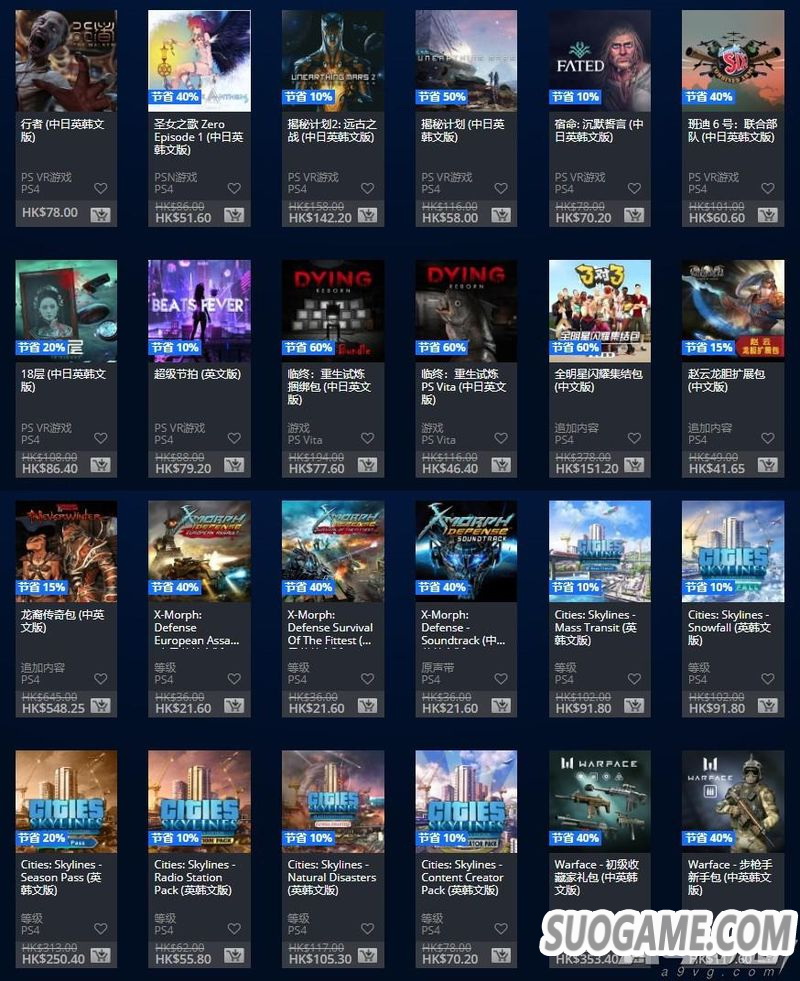
Task: Wishlist the 赵云龙胆扩展包 add-on
Action: coord(768,438)
